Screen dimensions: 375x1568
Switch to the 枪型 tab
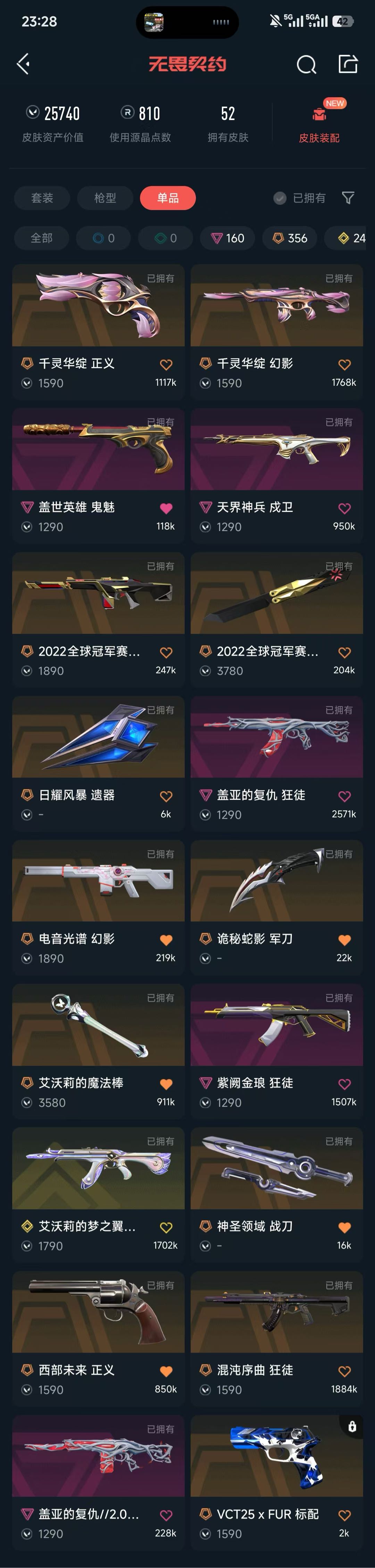pyautogui.click(x=105, y=198)
